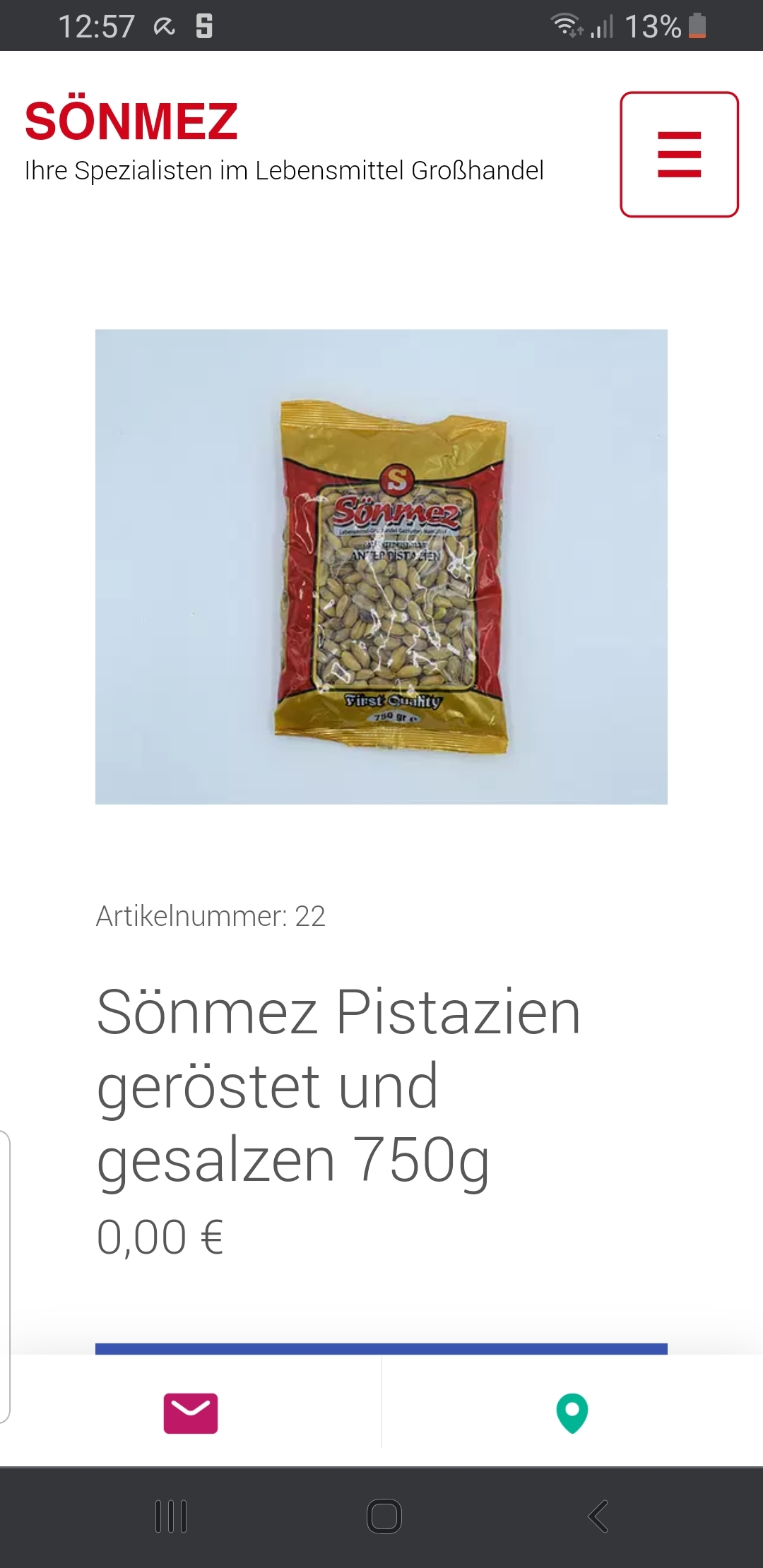Open the recent apps overview

(171, 1516)
